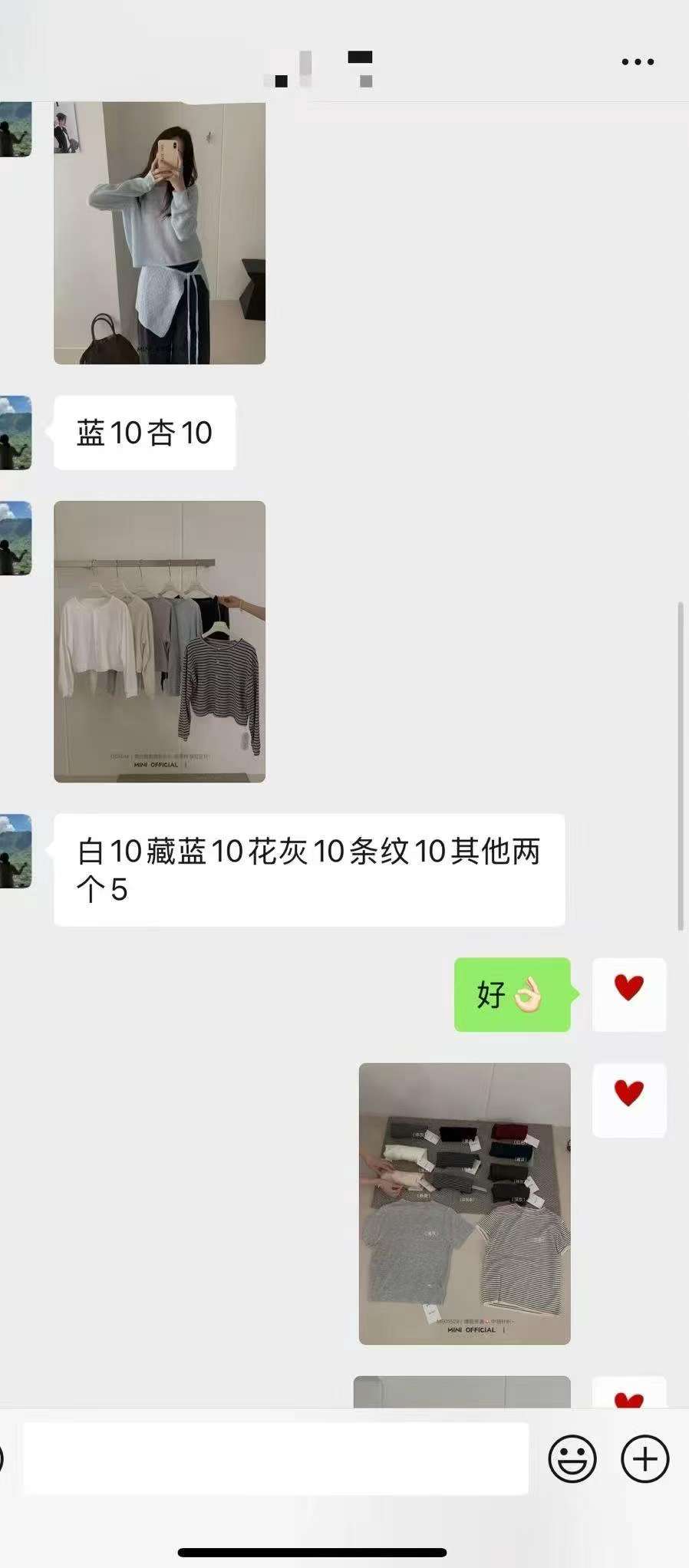Image resolution: width=689 pixels, height=1568 pixels.
Task: Open the three-dot chat options menu
Action: [638, 61]
